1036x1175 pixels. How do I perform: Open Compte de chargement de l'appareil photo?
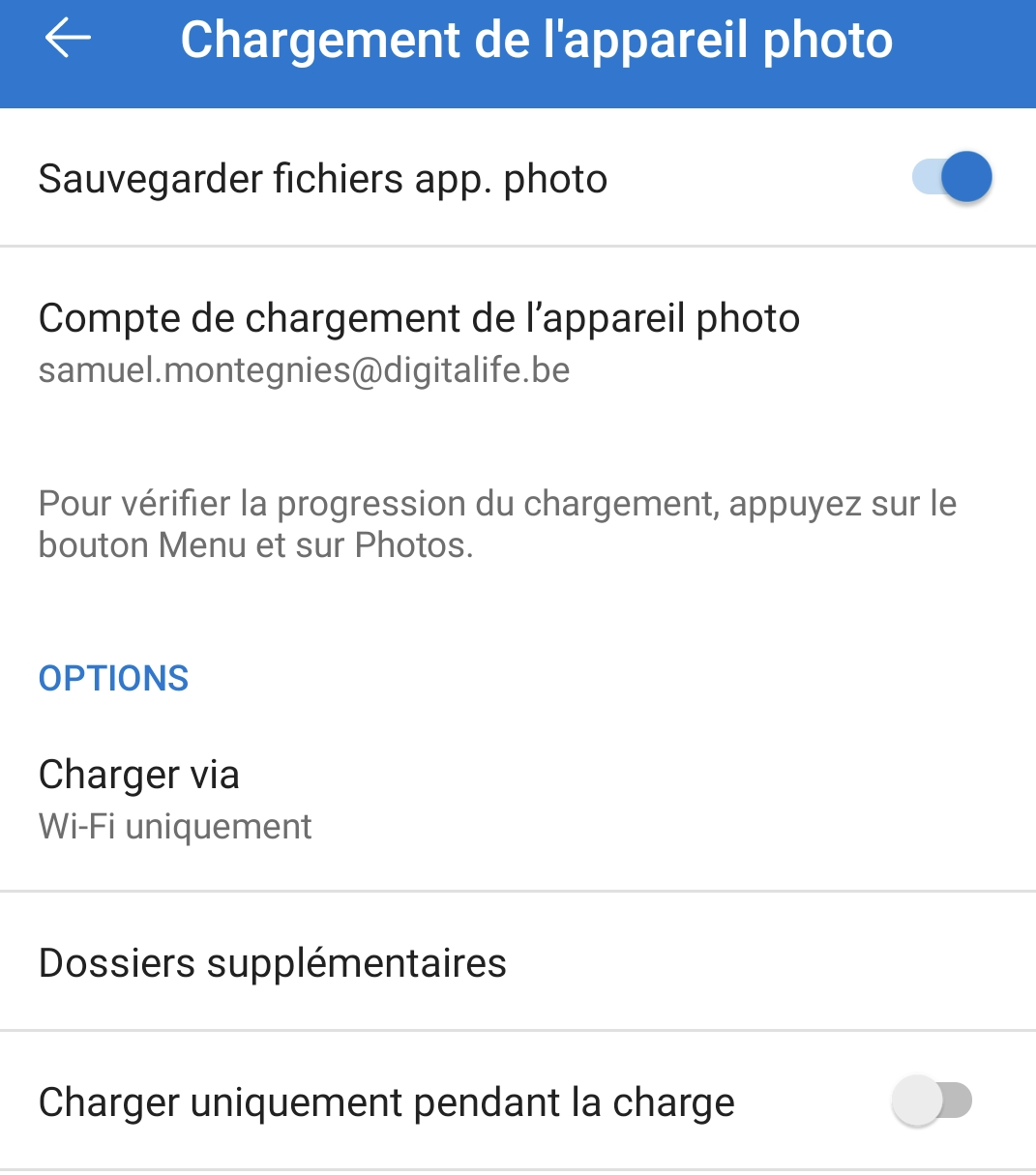419,341
